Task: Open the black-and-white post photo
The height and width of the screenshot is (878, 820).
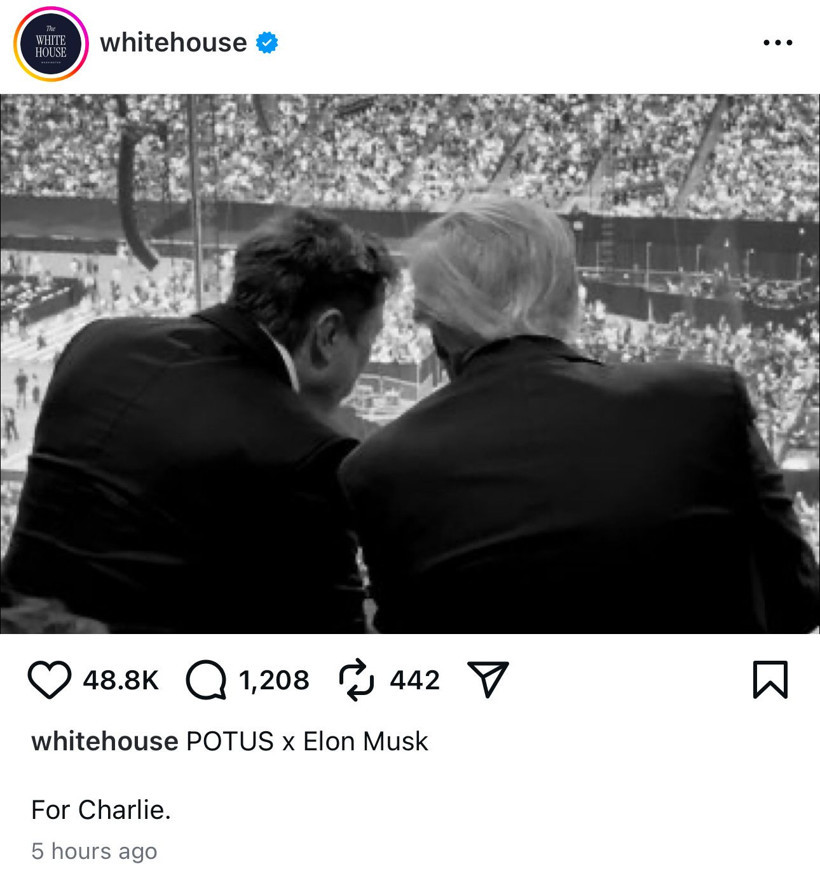Action: [410, 364]
